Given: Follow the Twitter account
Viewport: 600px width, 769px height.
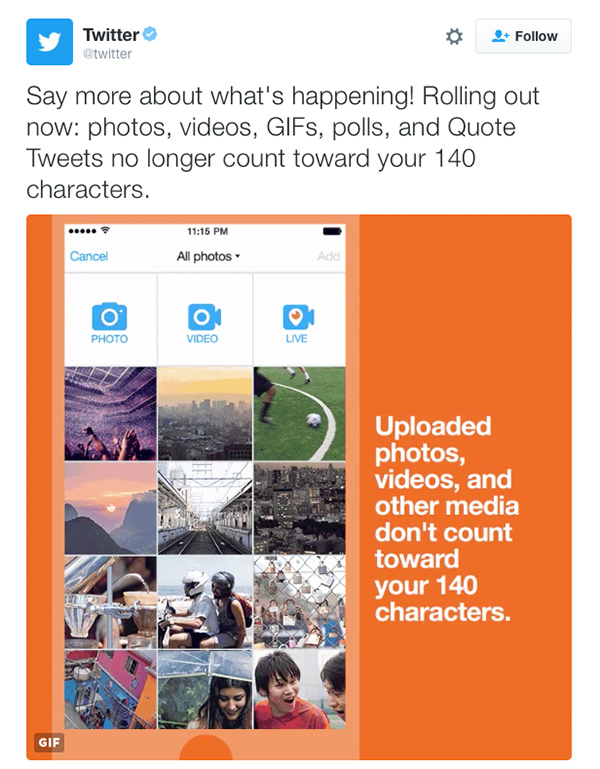Looking at the screenshot, I should pyautogui.click(x=525, y=36).
